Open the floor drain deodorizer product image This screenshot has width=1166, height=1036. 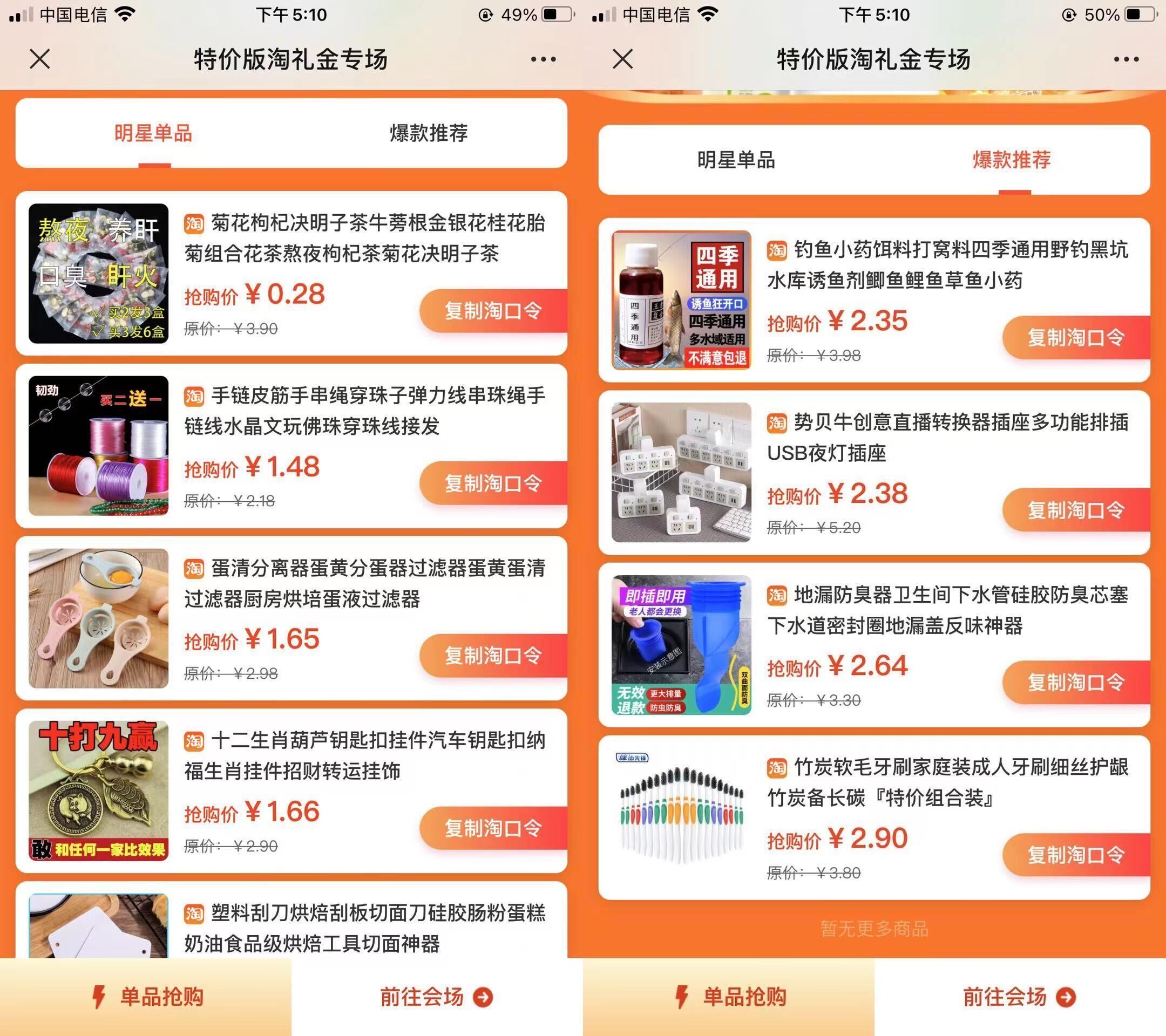click(x=681, y=645)
